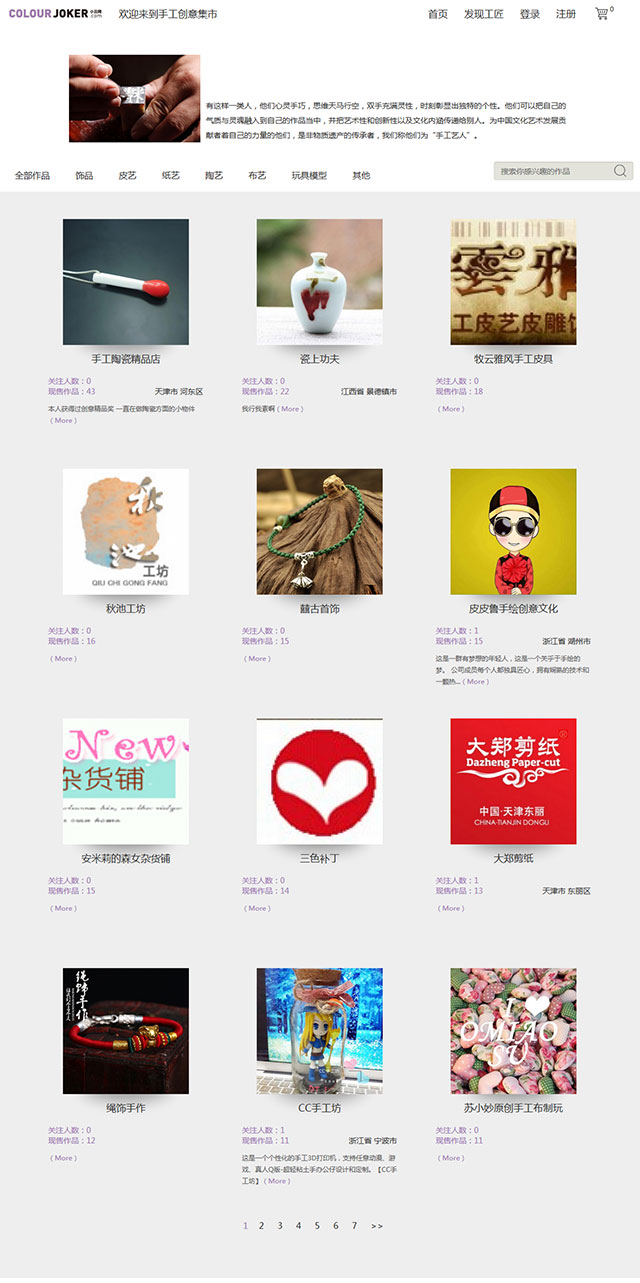Tap the >> next pages arrow
Viewport: 640px width, 1283px height.
[377, 1225]
